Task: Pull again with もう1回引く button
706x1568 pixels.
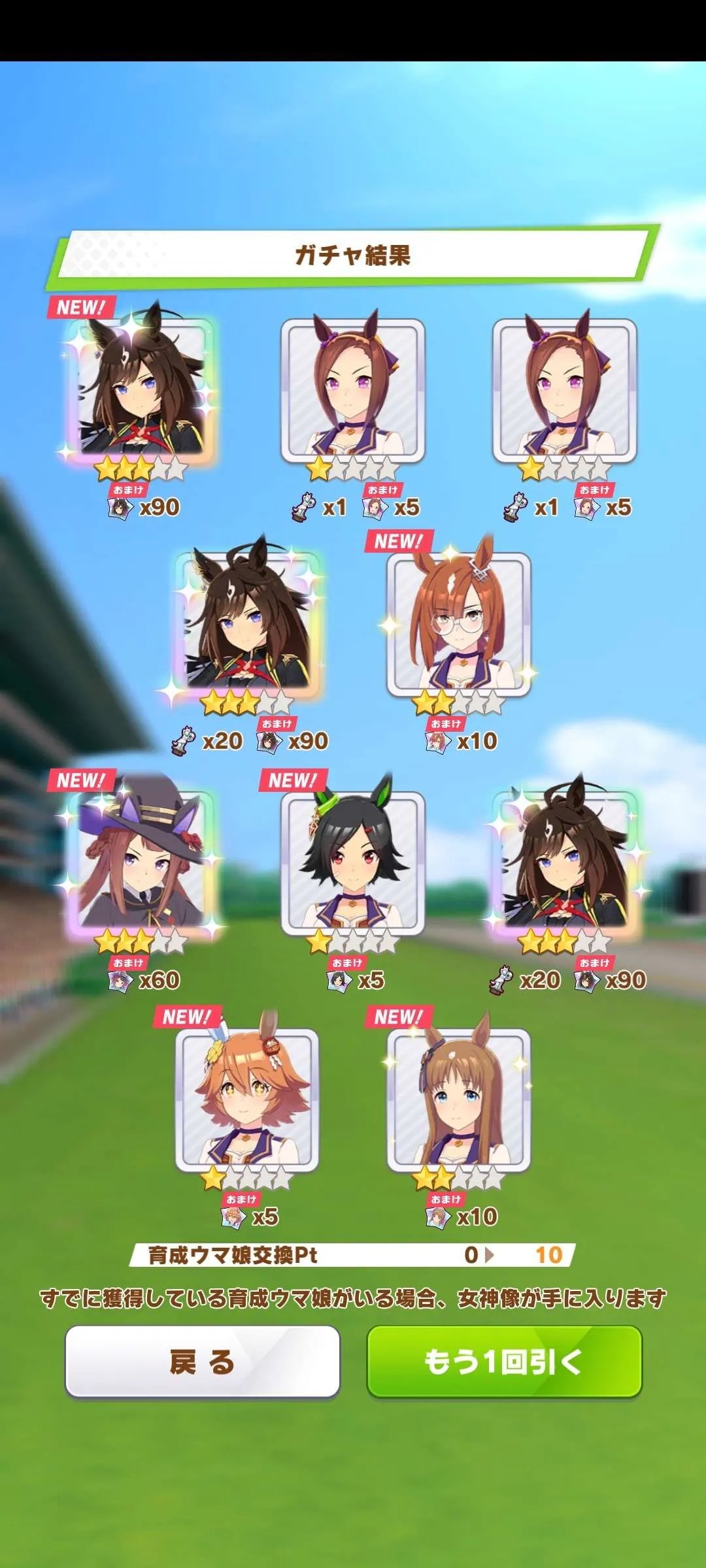Action: click(504, 1362)
